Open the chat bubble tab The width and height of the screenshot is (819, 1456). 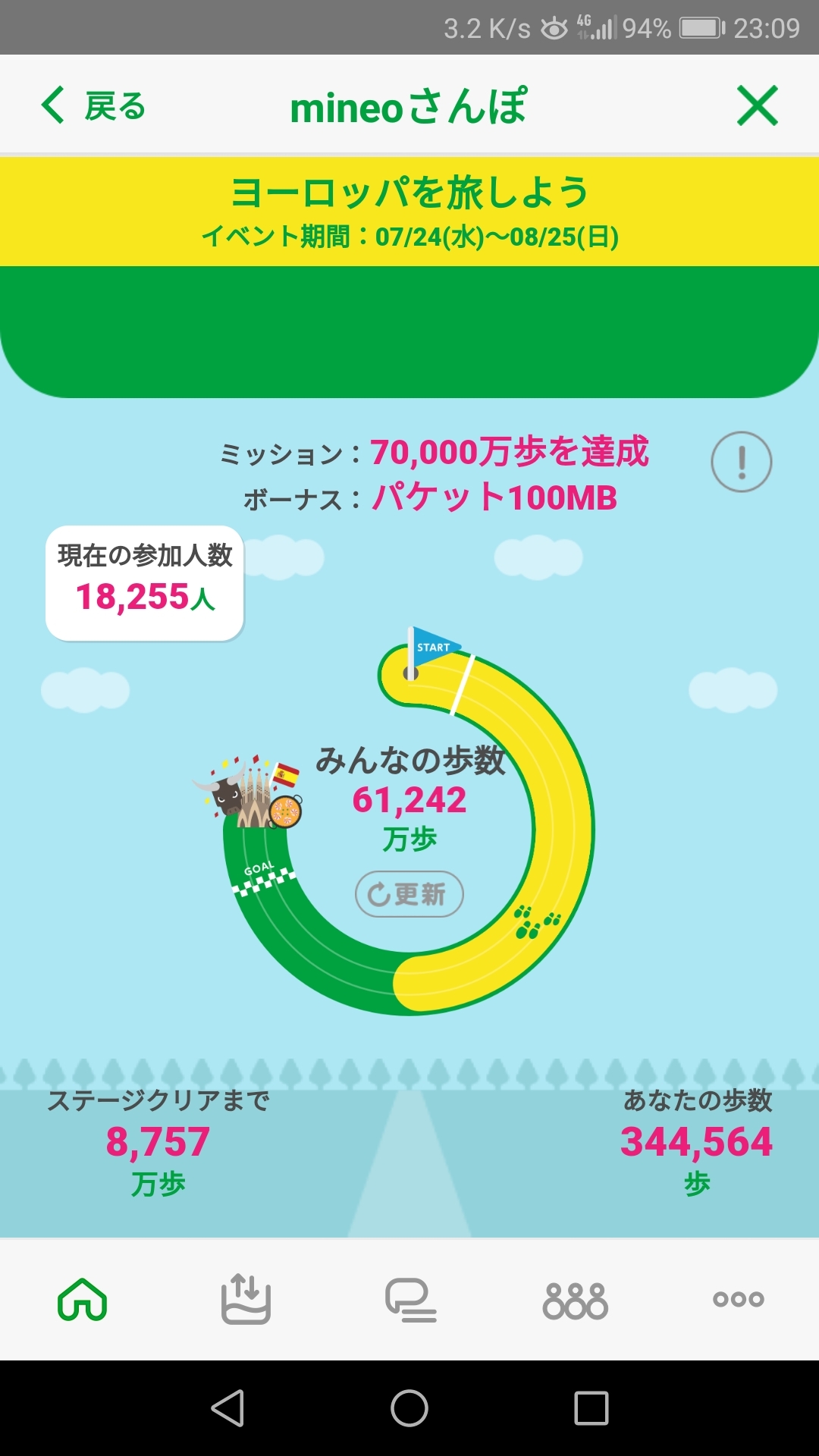tap(410, 1300)
